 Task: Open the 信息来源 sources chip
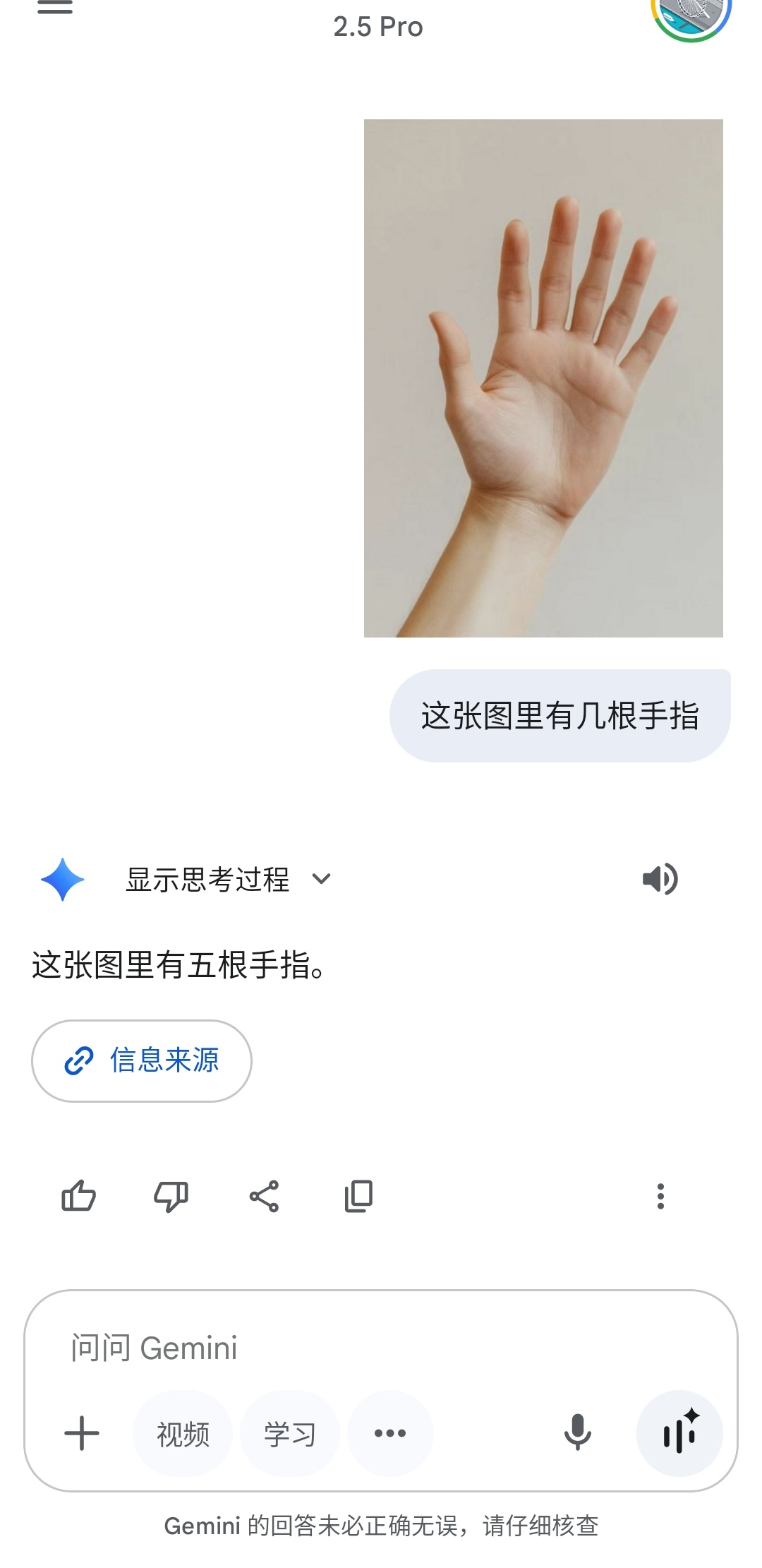coord(142,1060)
